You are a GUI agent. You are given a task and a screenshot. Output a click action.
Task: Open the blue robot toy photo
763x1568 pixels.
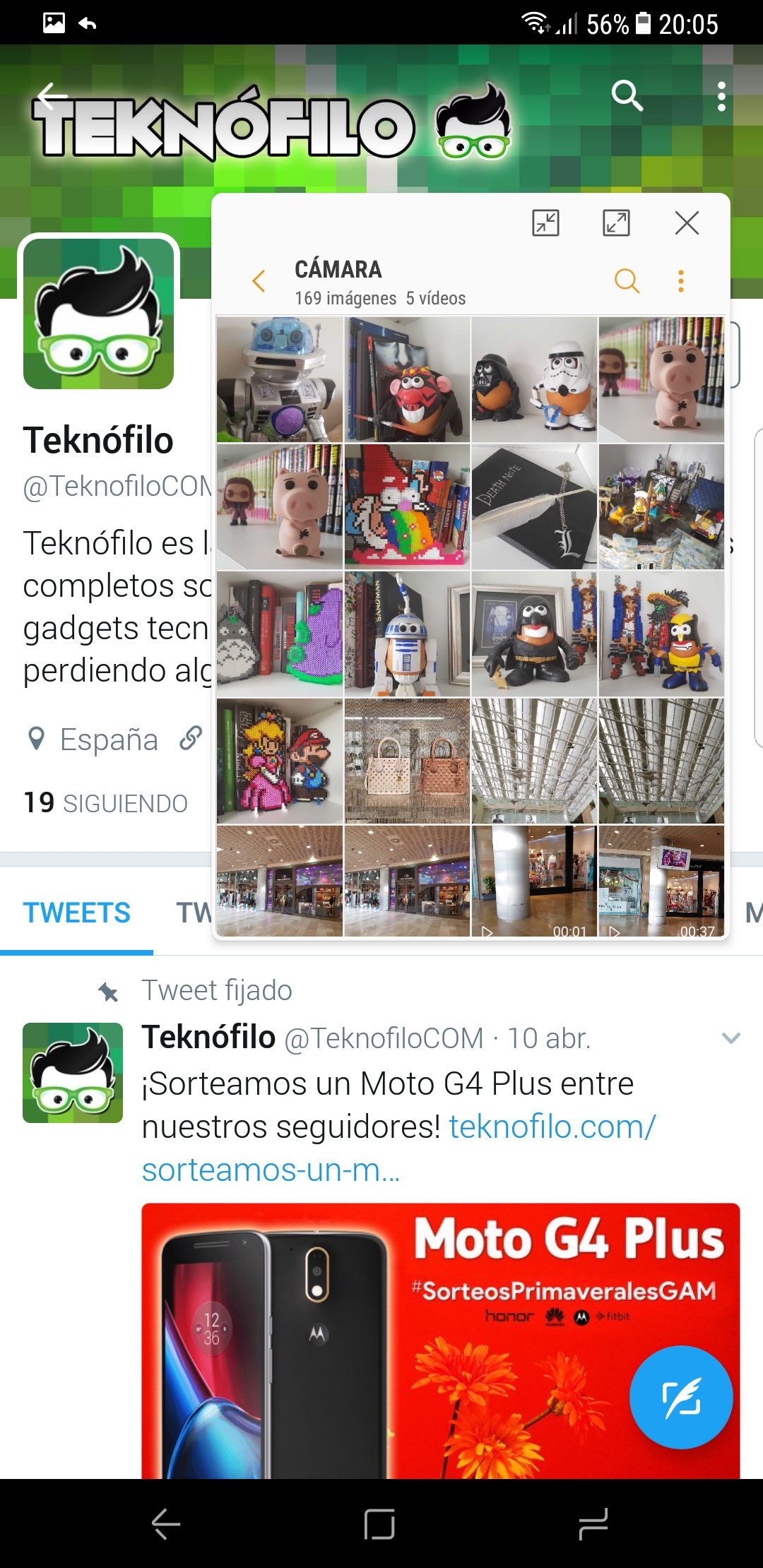click(x=280, y=379)
